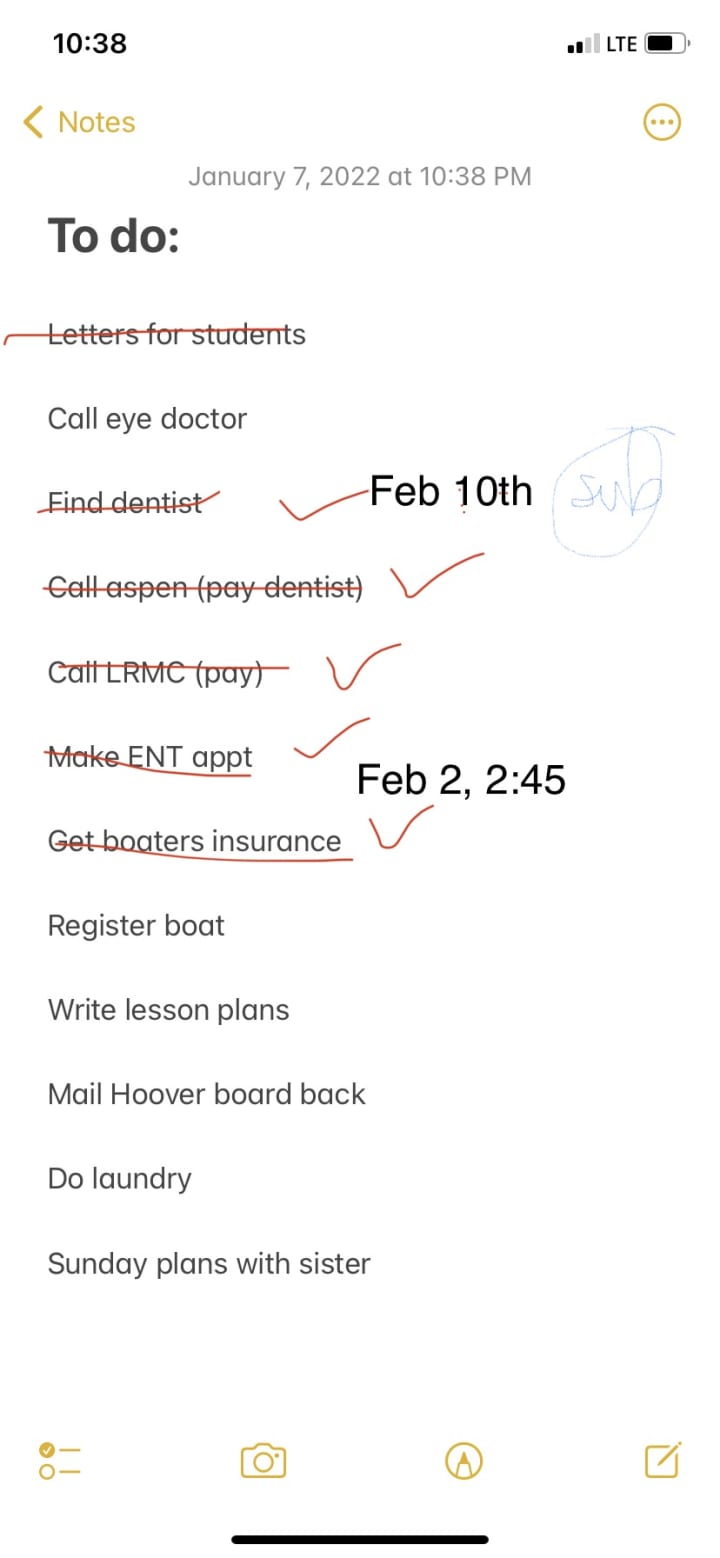
Task: Go back to the Notes list
Action: [79, 122]
